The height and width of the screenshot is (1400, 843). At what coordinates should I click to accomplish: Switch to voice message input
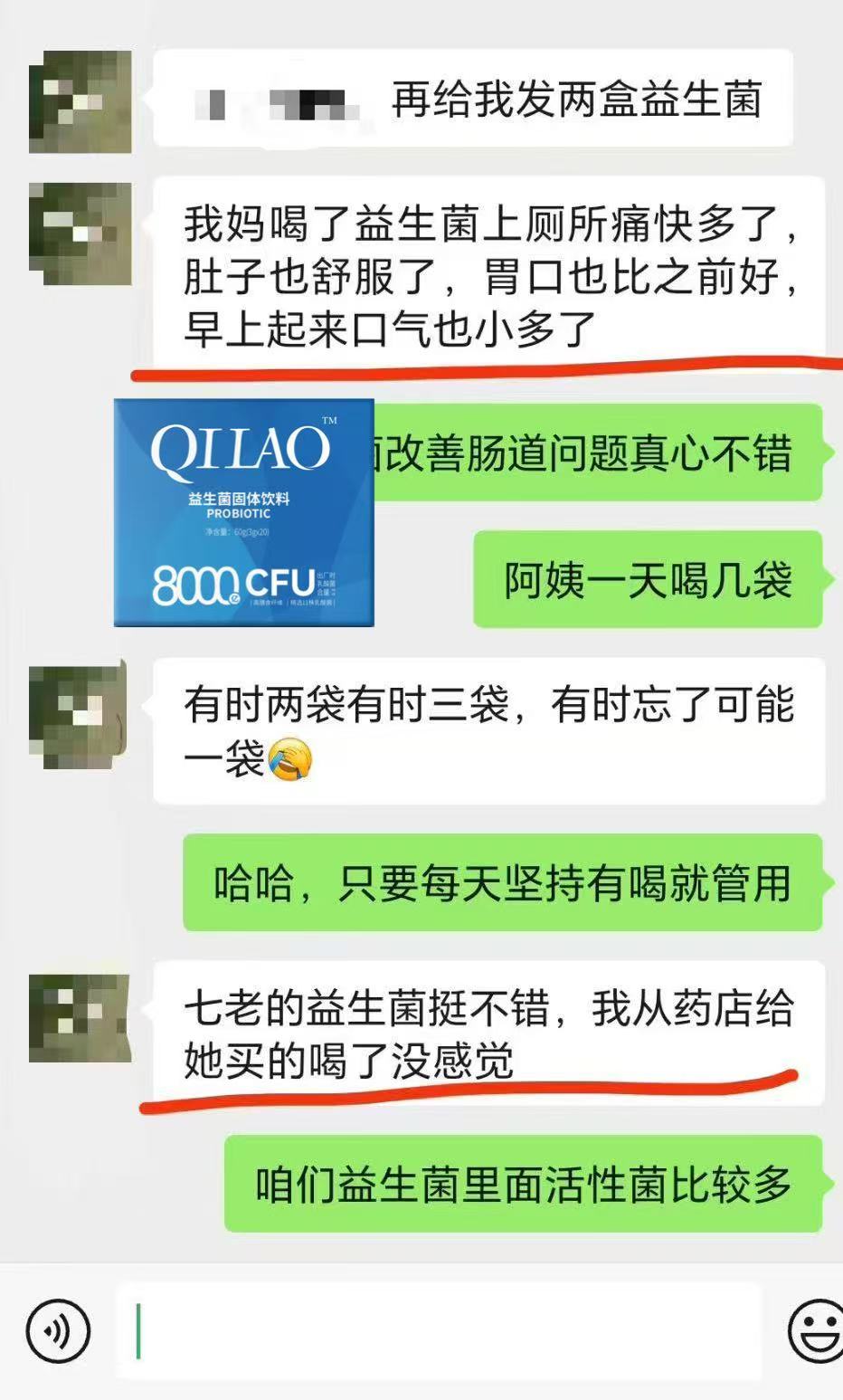tap(59, 1329)
